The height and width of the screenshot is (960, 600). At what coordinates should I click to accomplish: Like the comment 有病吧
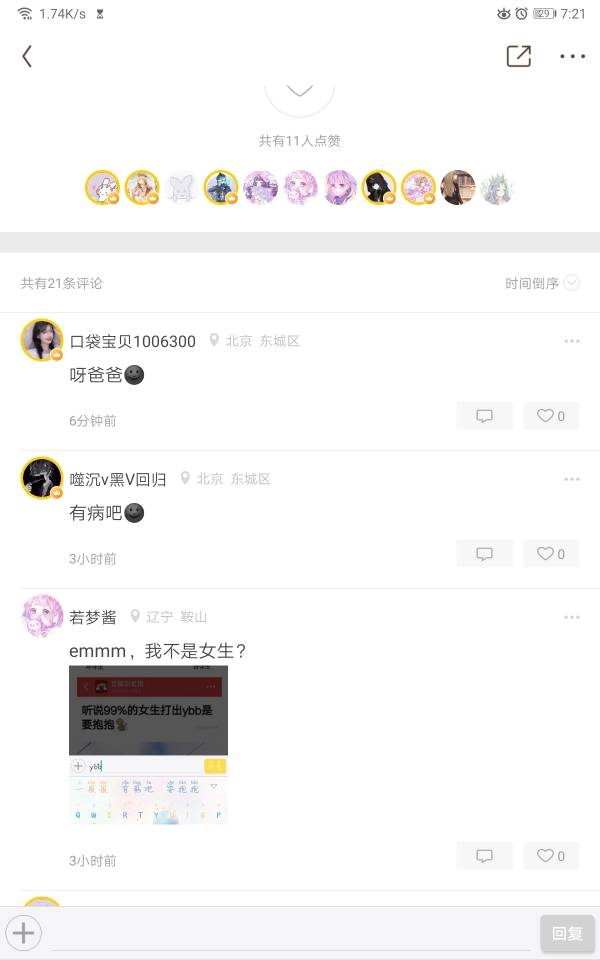(551, 554)
